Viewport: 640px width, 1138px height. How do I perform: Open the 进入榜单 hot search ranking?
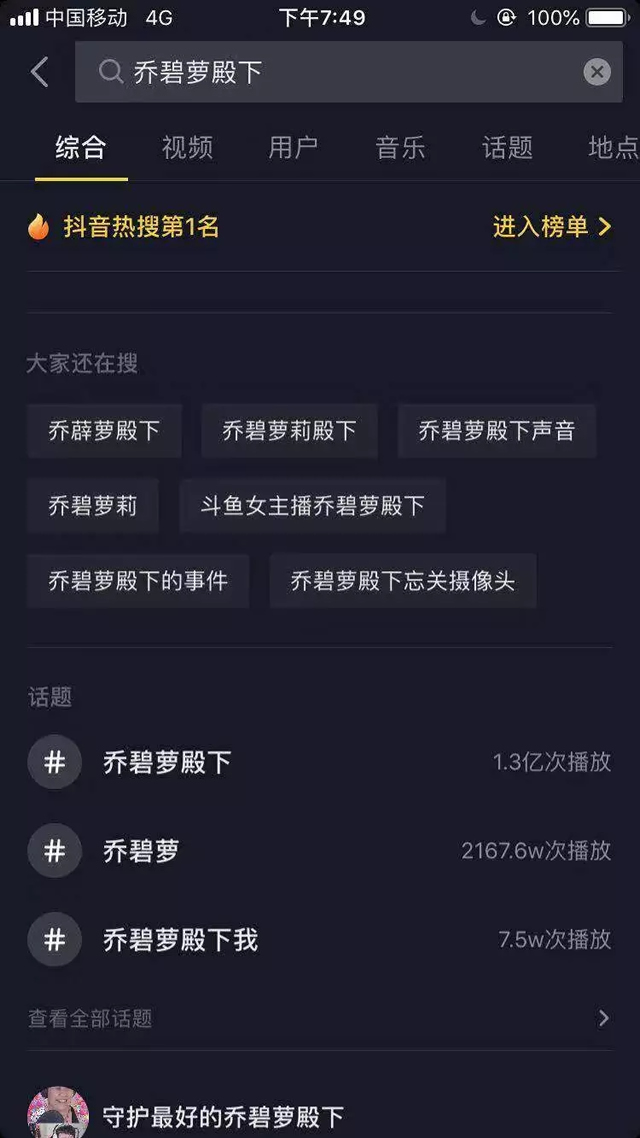551,227
